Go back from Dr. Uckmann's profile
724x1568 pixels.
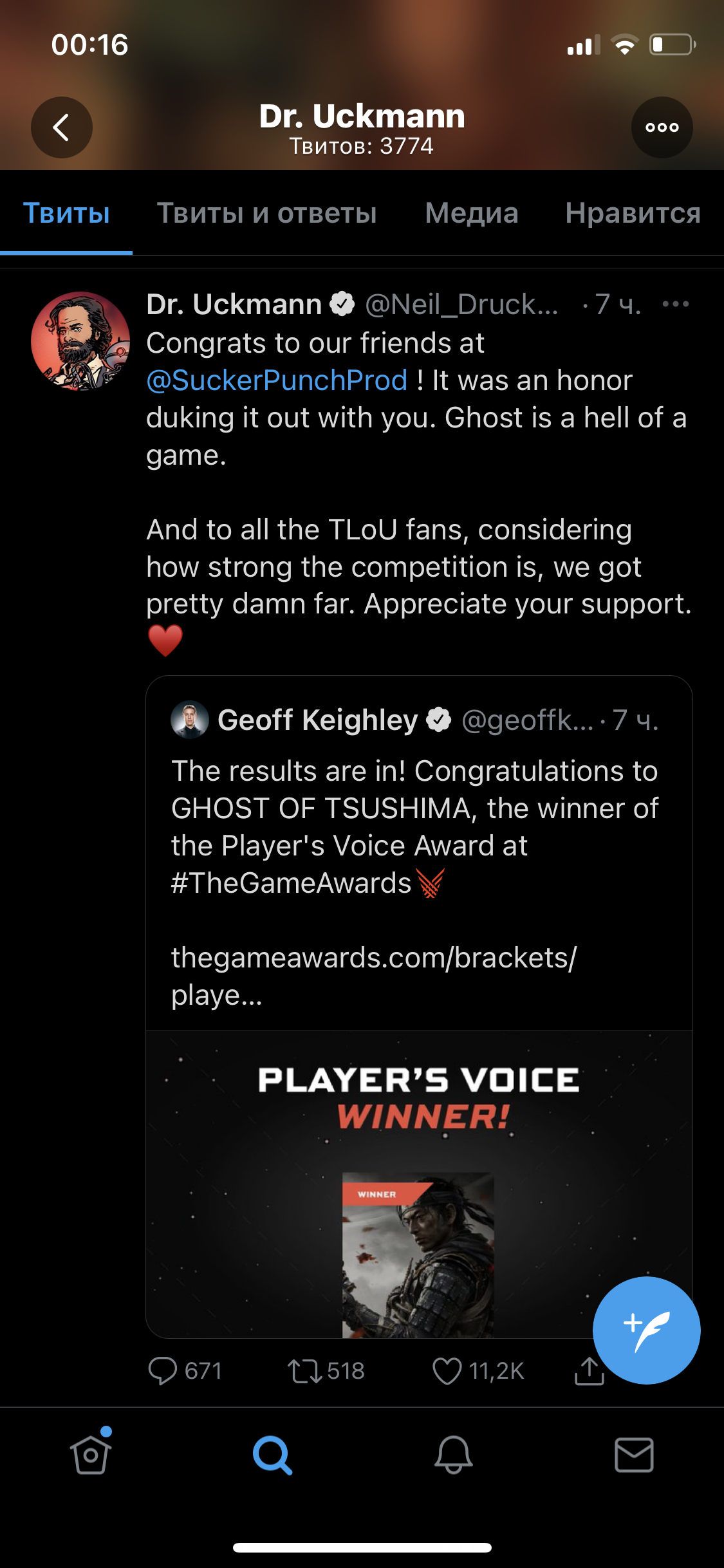62,127
